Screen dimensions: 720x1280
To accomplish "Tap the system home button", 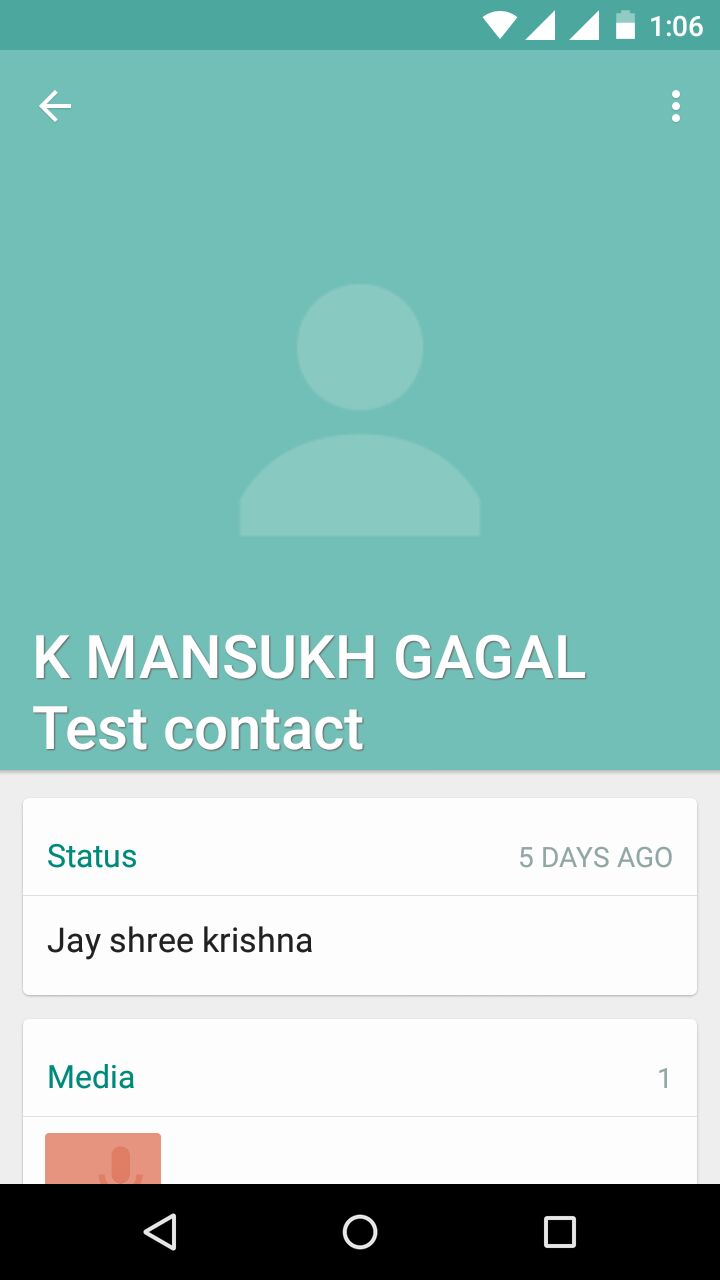I will tap(360, 1232).
